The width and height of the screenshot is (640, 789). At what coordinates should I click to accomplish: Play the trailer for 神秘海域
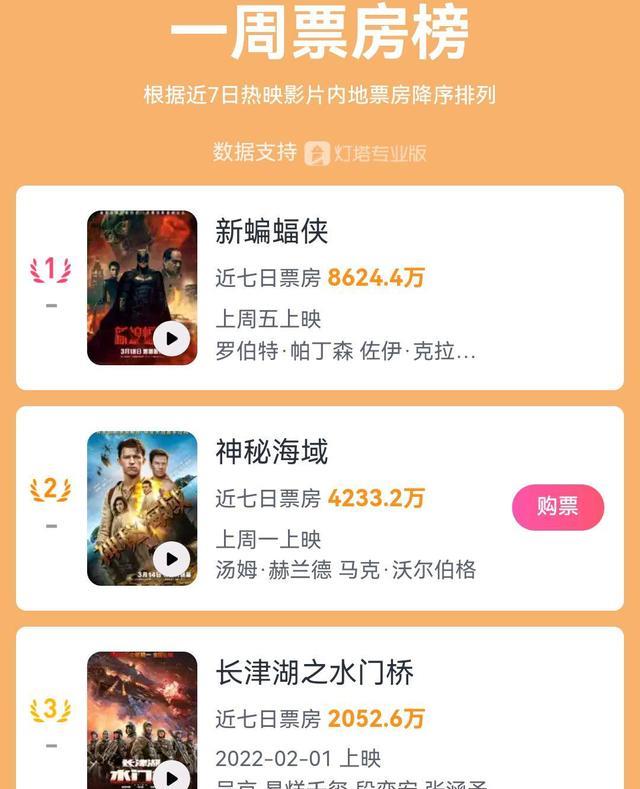(x=171, y=559)
